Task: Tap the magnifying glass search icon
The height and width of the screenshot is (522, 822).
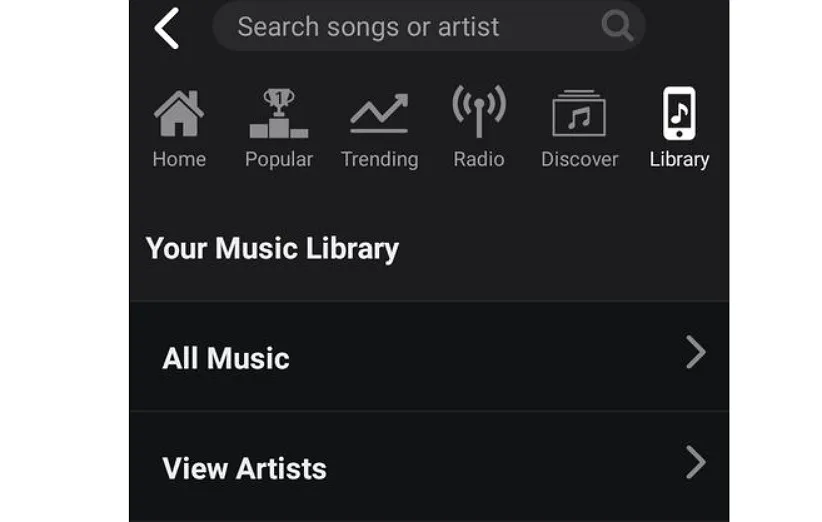Action: pos(617,27)
